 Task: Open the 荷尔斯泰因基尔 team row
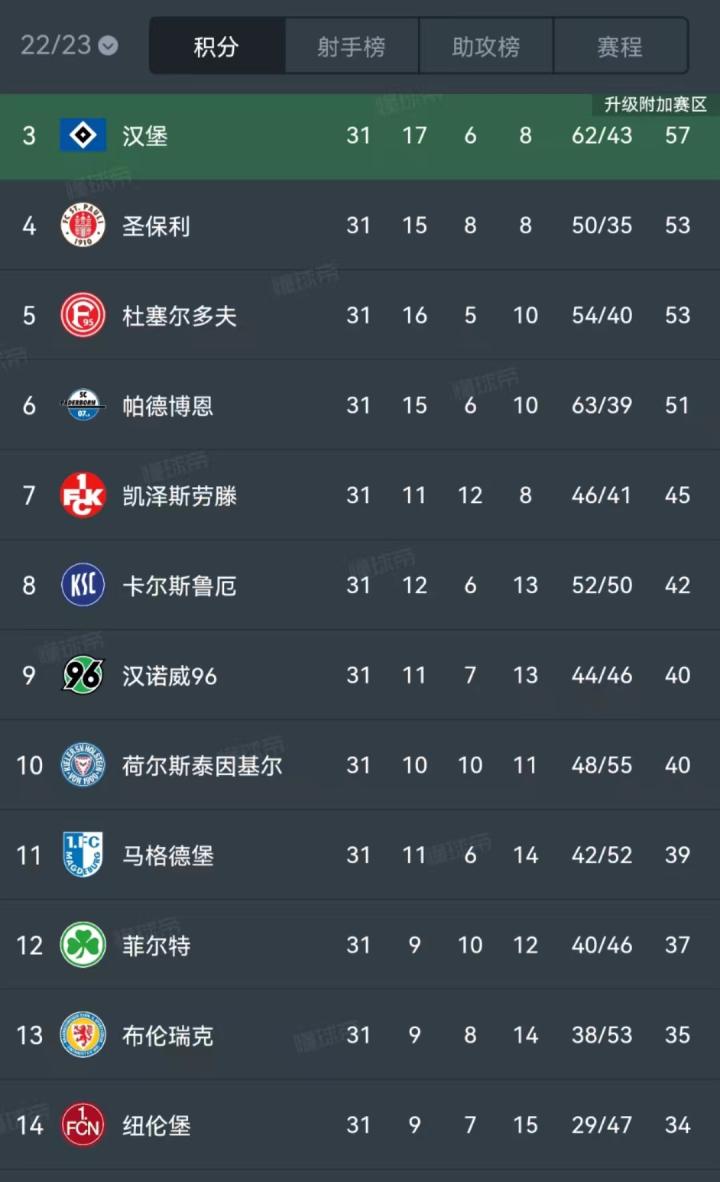point(360,765)
